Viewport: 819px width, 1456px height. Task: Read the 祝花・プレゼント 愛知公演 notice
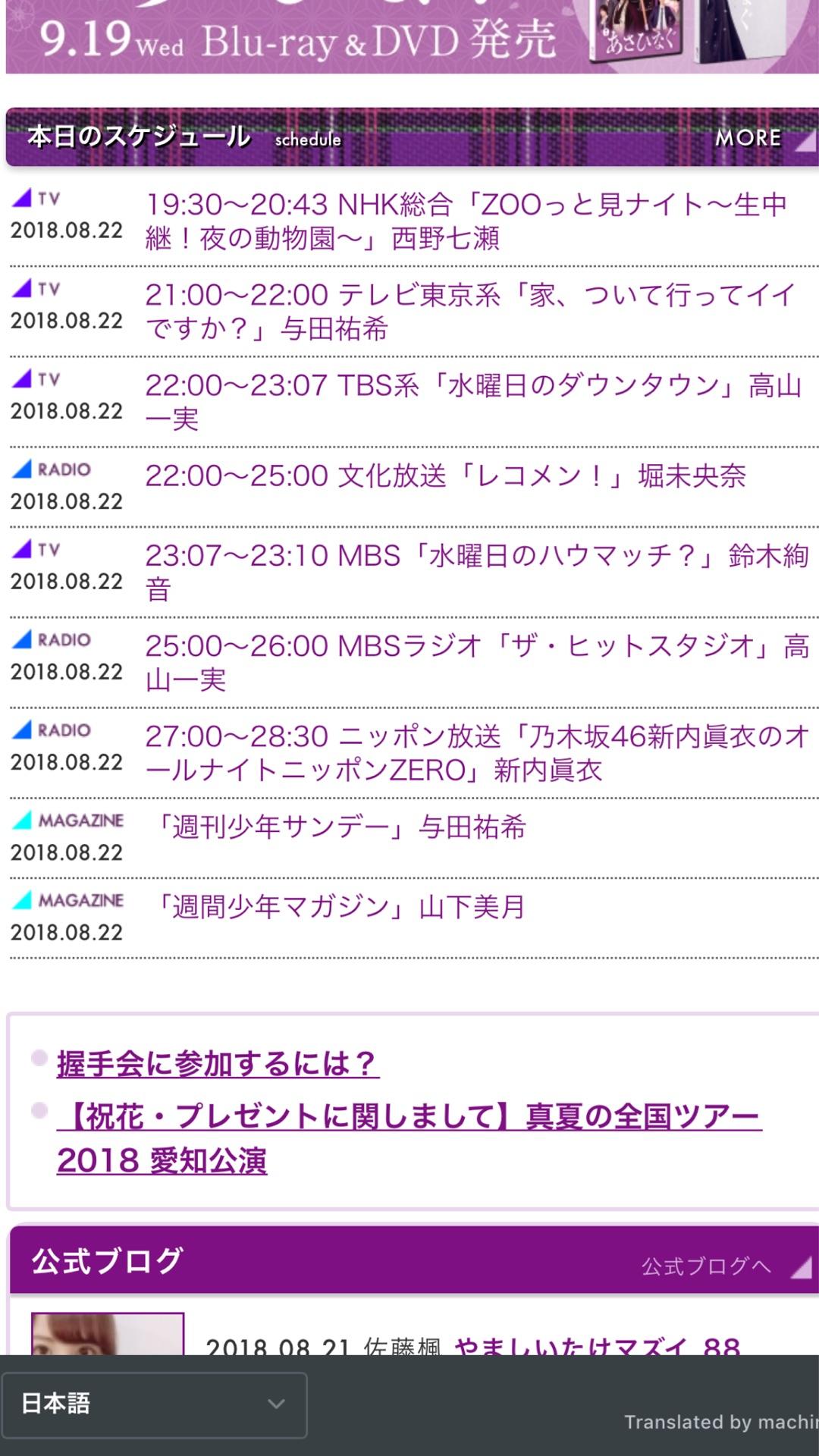pos(408,1137)
